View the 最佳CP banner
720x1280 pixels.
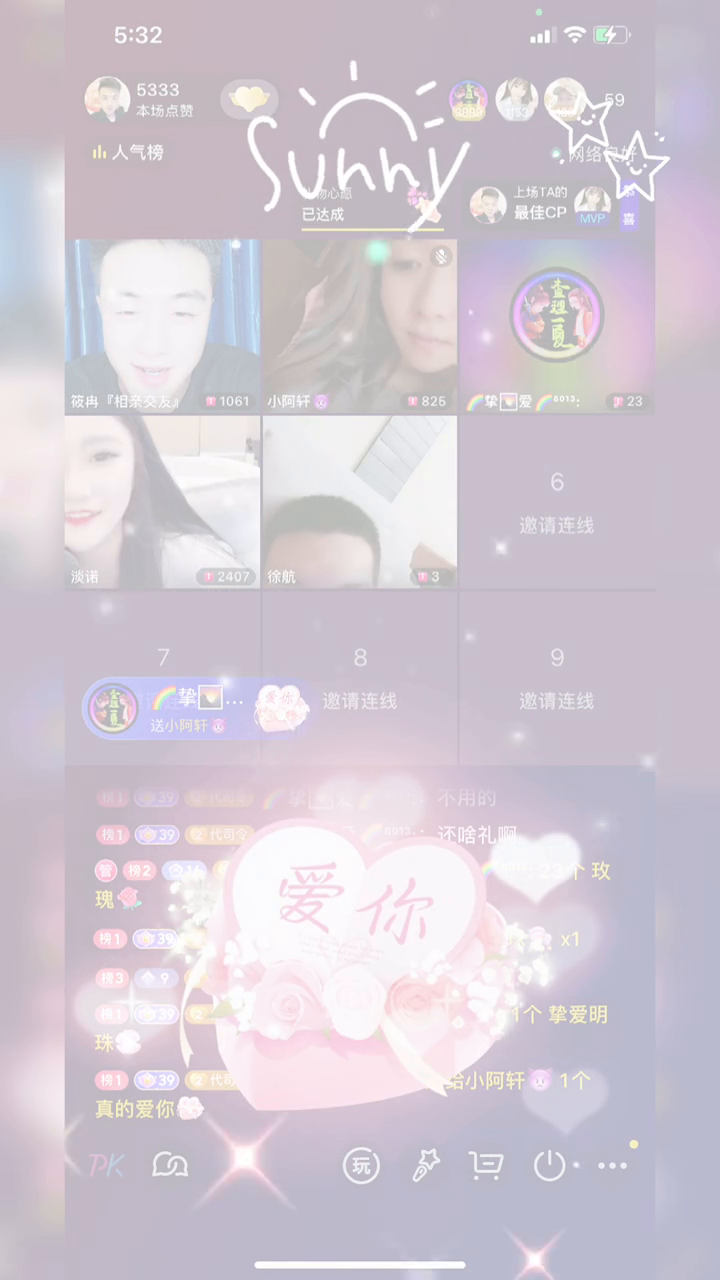pos(540,205)
